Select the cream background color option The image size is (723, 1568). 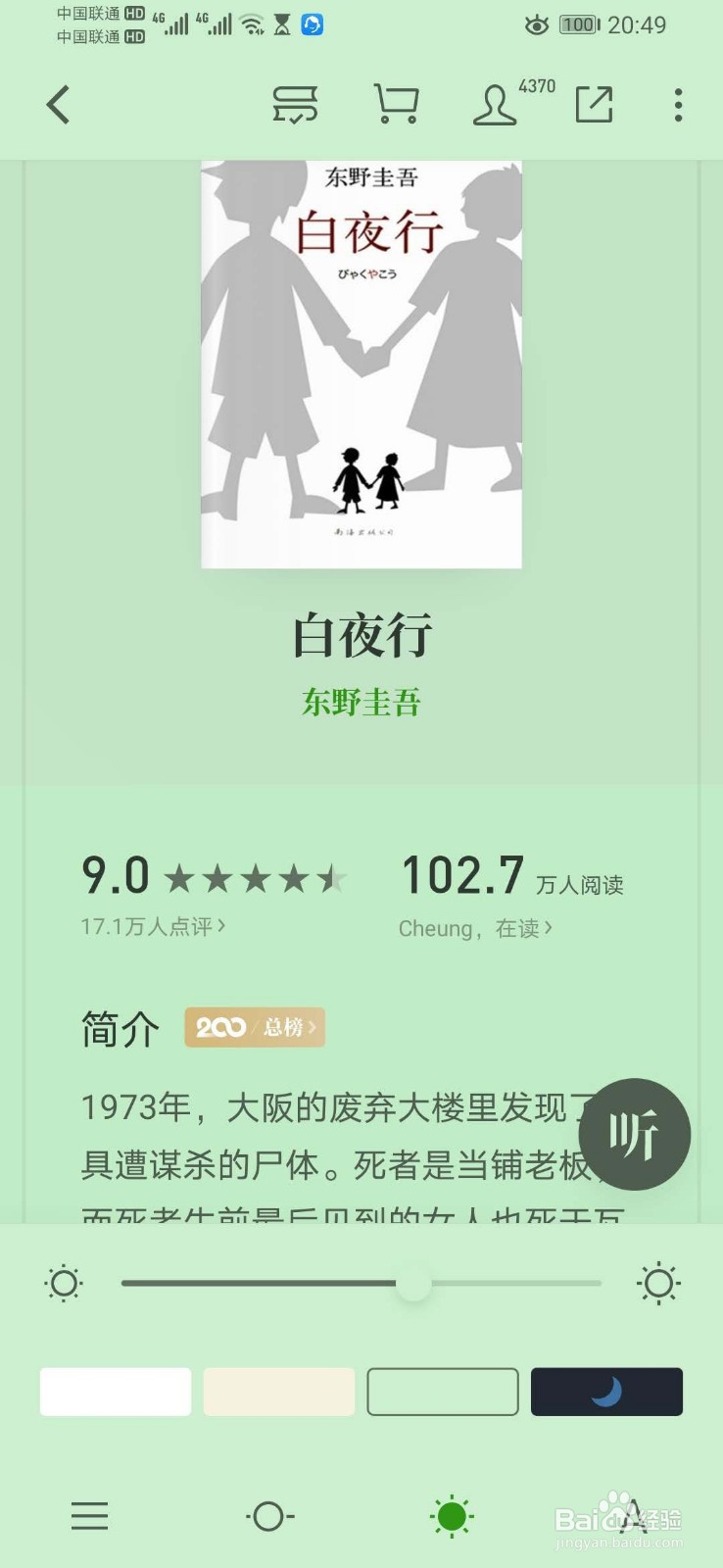coord(278,1391)
